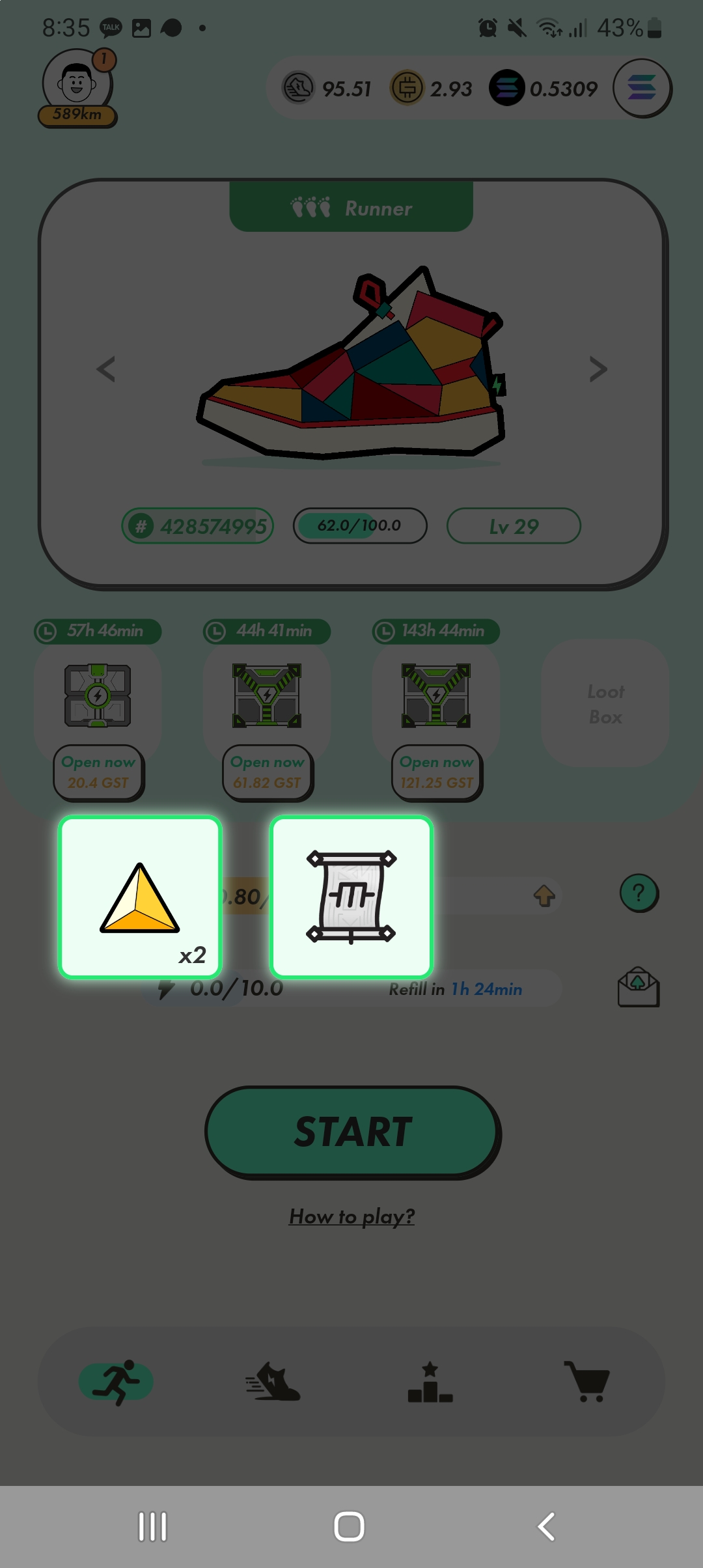The height and width of the screenshot is (1568, 703).
Task: Open the Runner sneaker details
Action: tap(351, 365)
